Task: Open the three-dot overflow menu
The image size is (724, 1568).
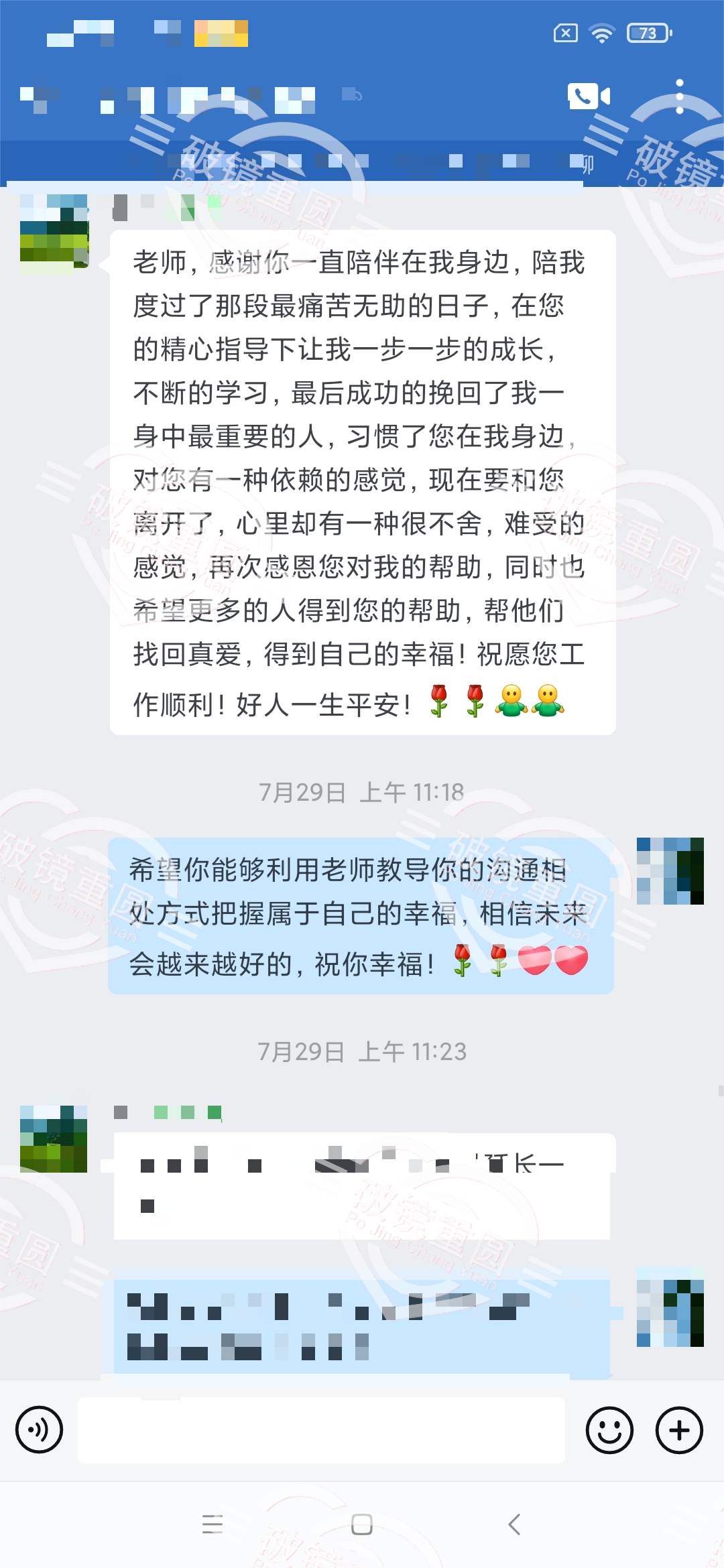Action: coord(679,96)
